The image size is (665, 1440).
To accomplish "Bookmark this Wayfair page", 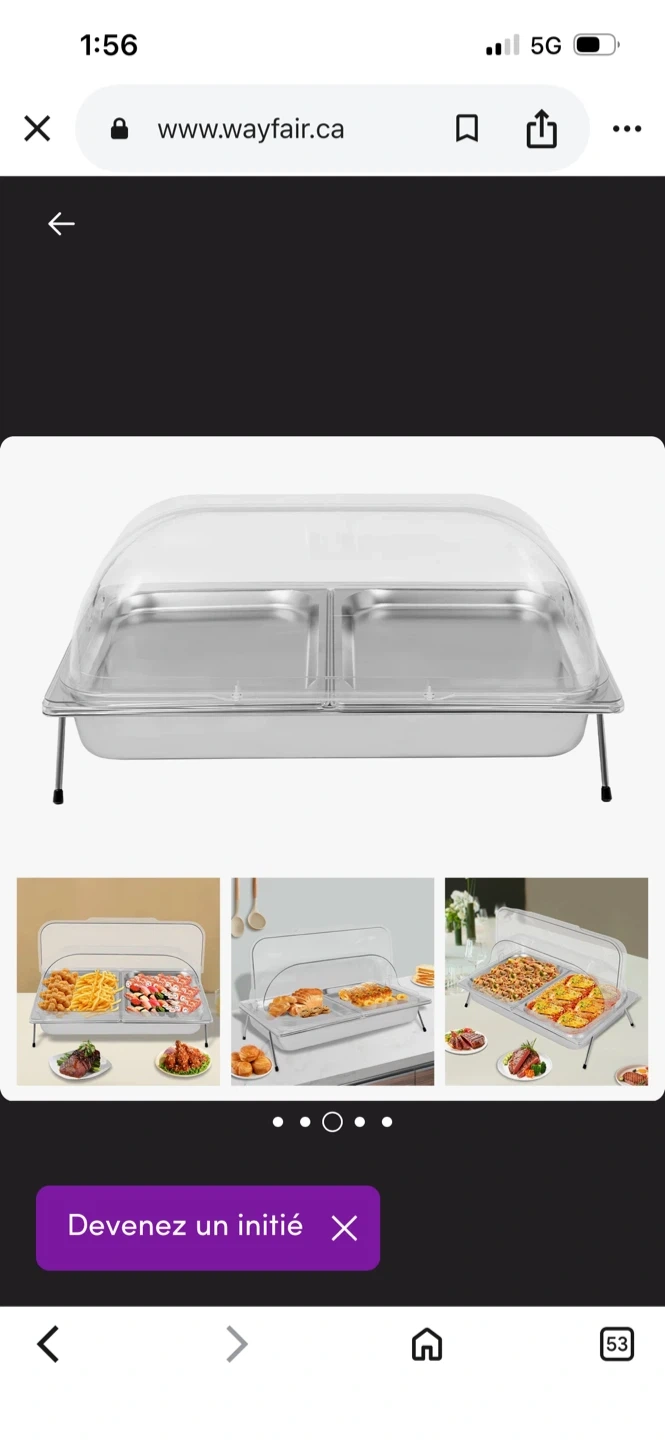I will pos(467,129).
